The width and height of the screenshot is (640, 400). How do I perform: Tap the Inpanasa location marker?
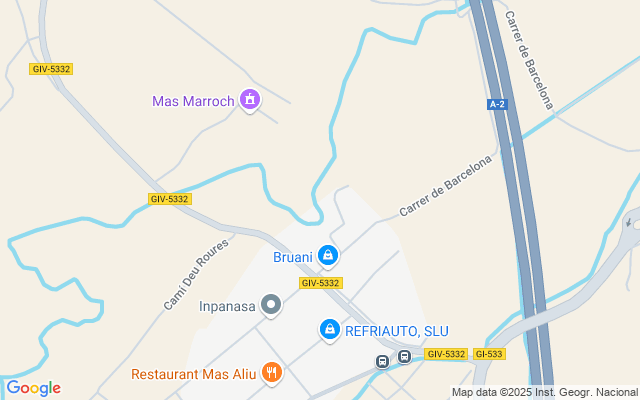270,305
